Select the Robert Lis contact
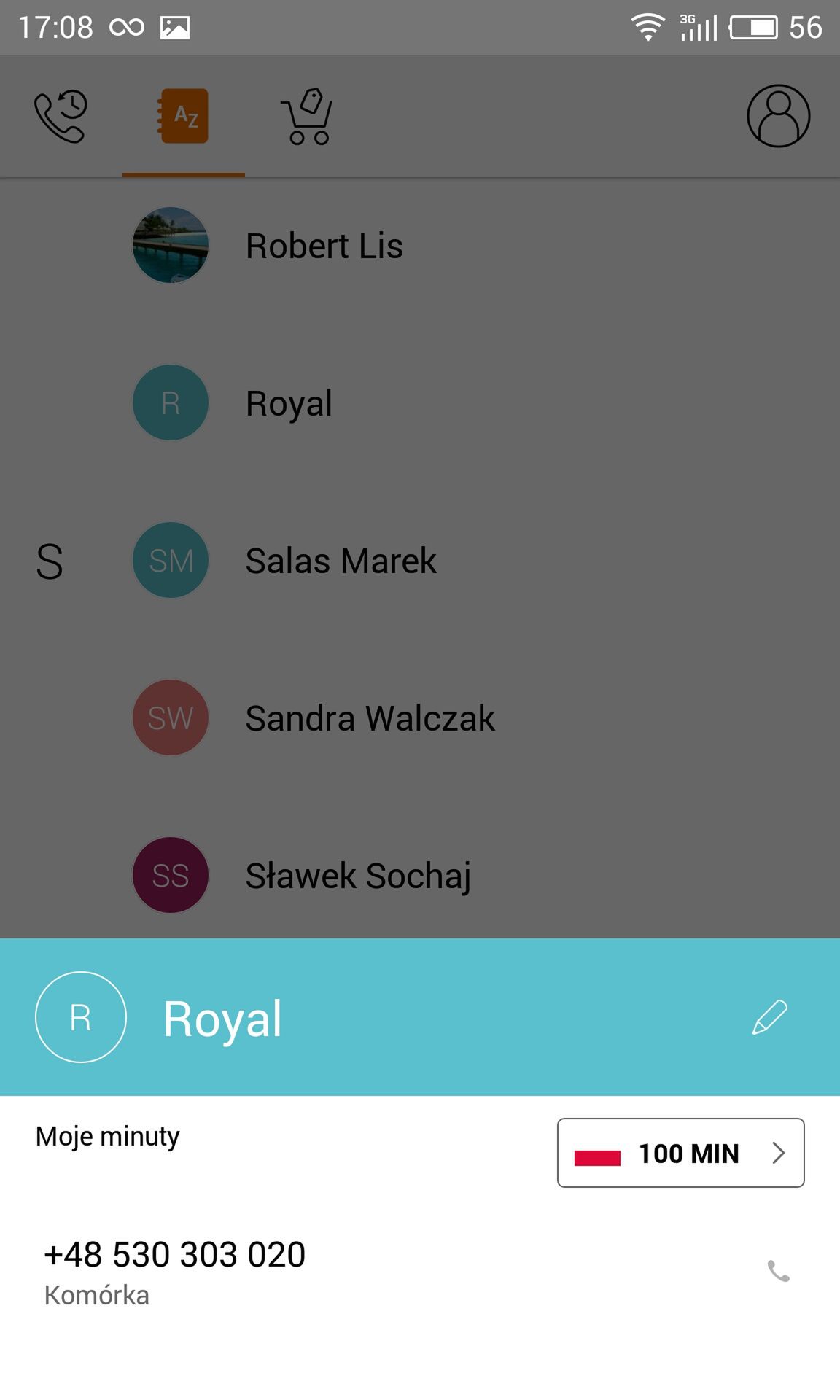 click(420, 246)
